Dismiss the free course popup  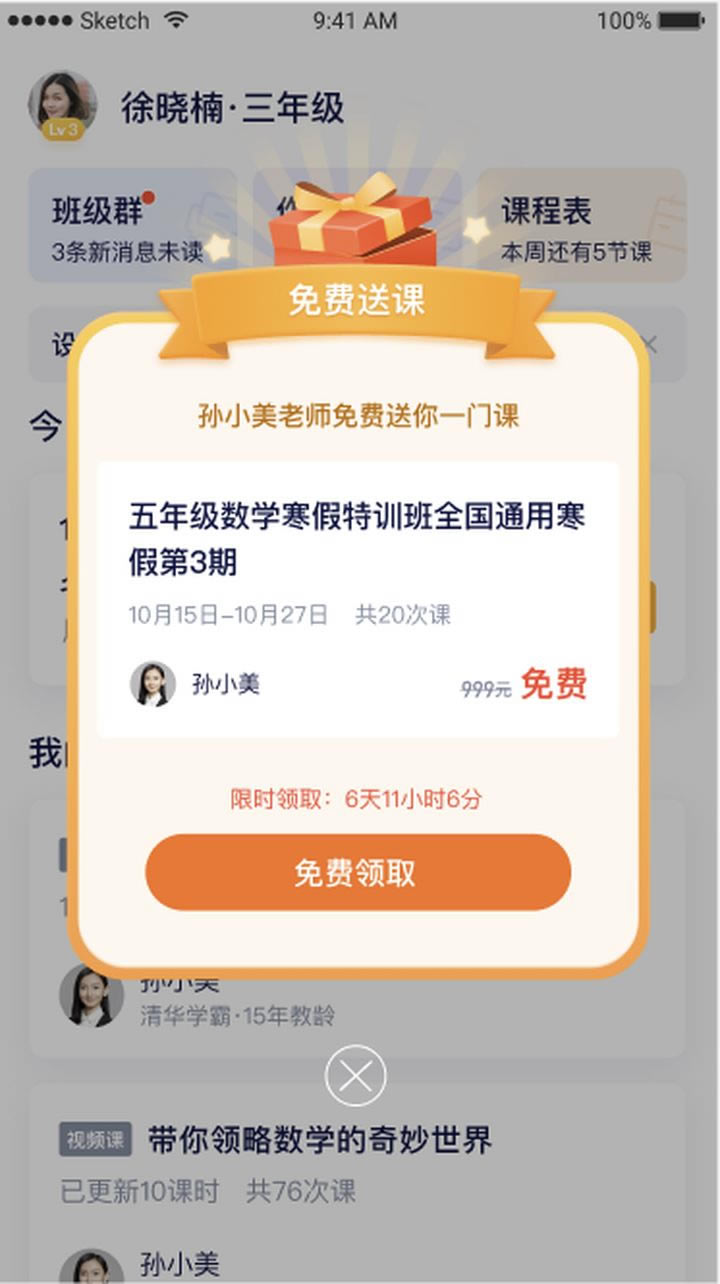pyautogui.click(x=355, y=1075)
